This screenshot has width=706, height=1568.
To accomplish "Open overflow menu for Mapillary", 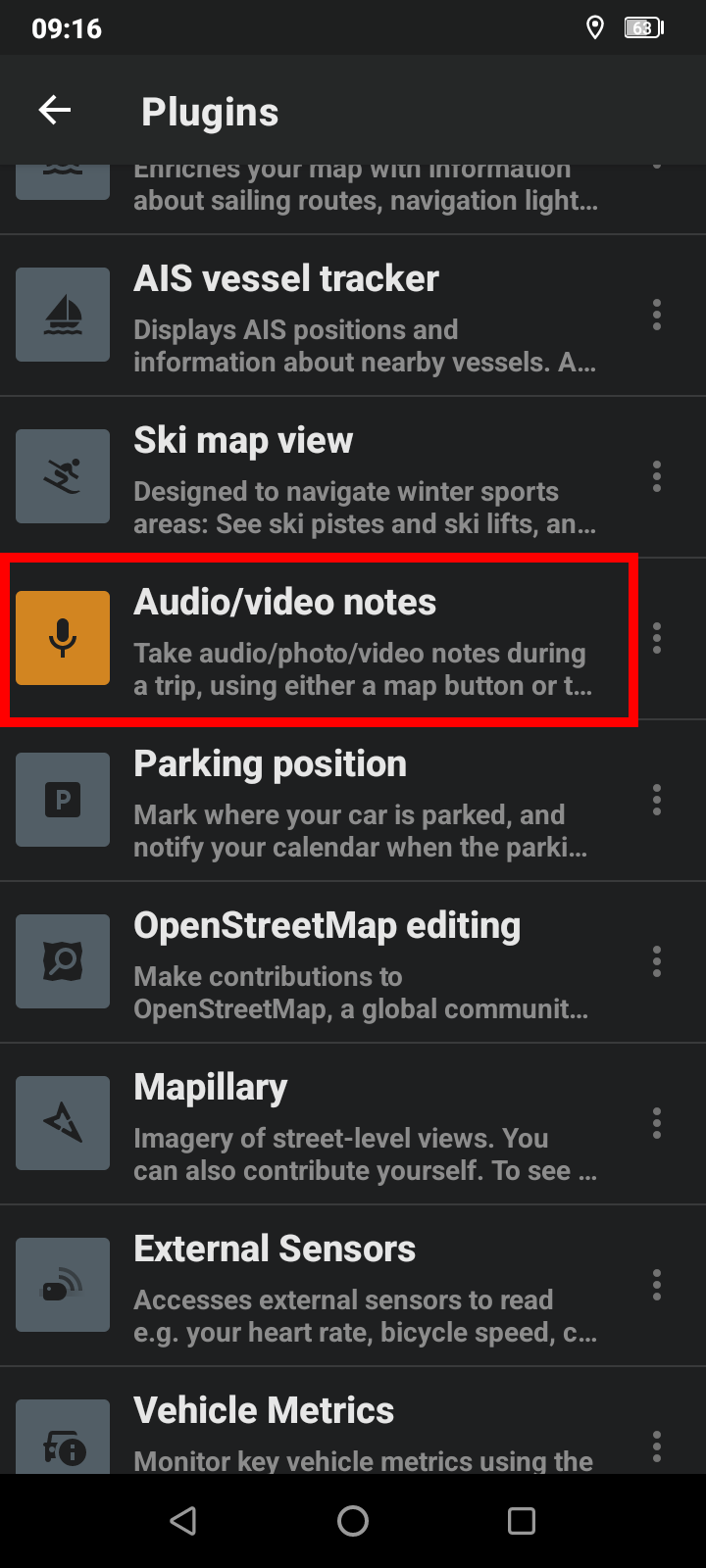I will point(657,1124).
